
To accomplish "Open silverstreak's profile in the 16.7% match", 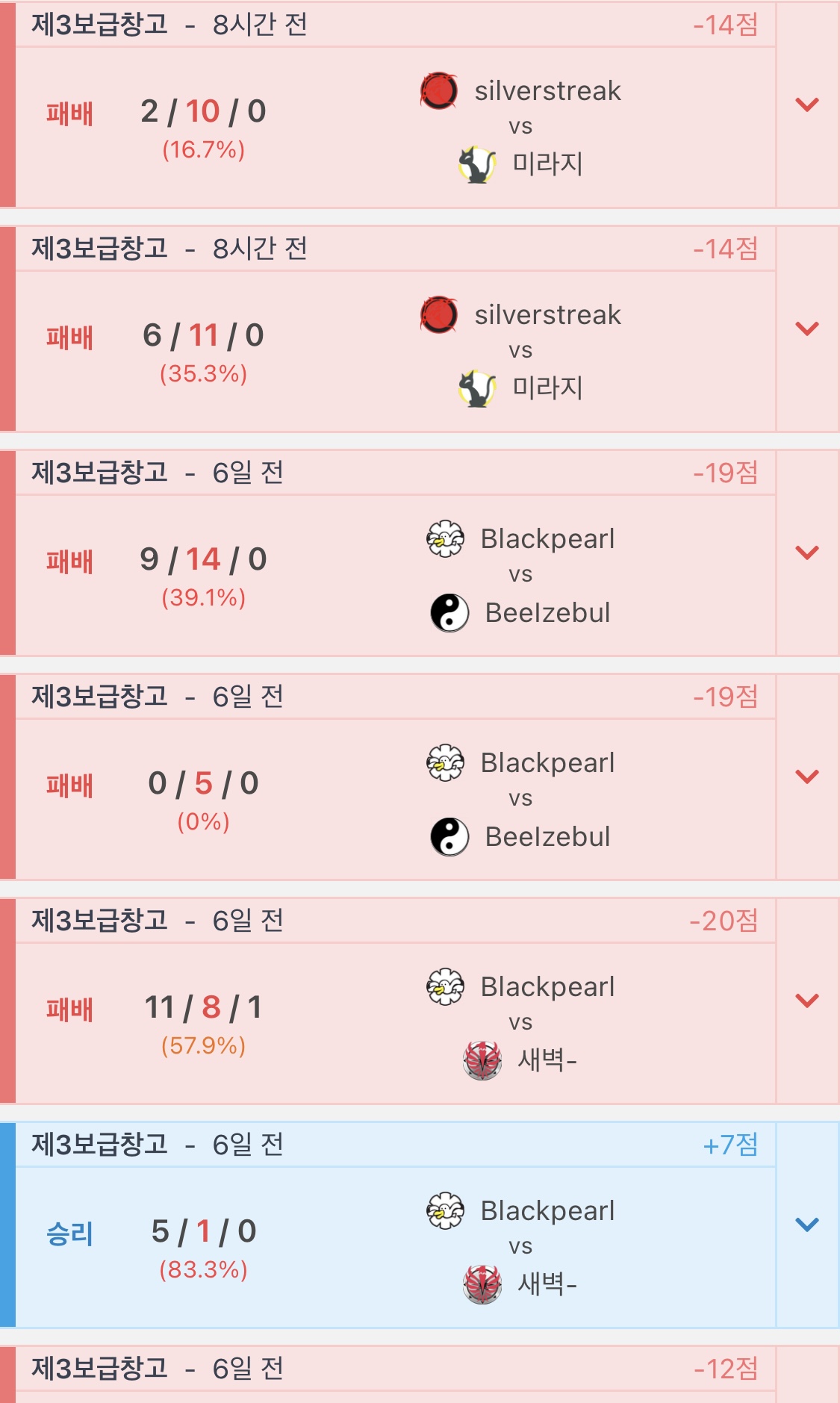I will (547, 91).
